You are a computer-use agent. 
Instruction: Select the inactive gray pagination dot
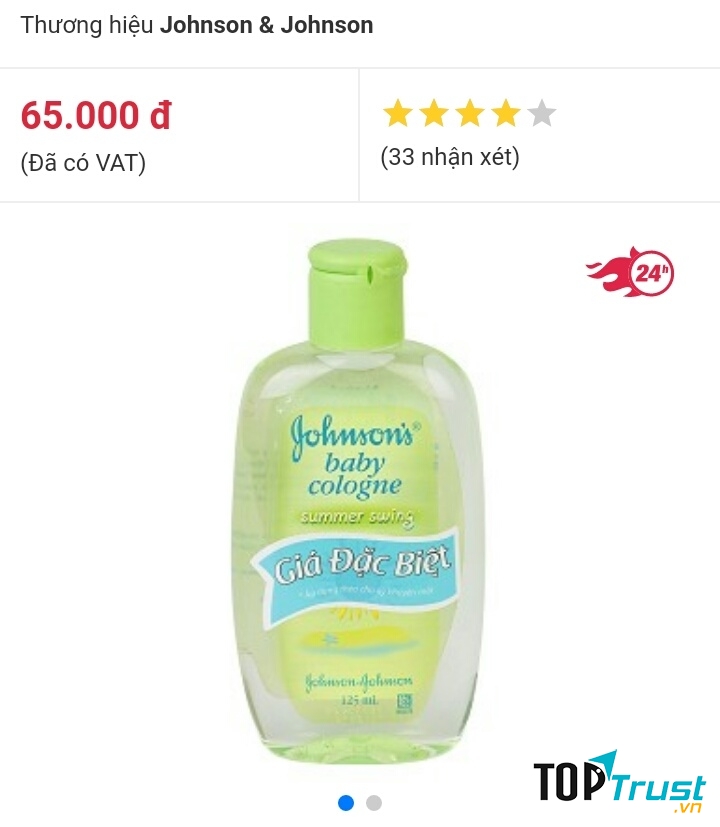[374, 801]
